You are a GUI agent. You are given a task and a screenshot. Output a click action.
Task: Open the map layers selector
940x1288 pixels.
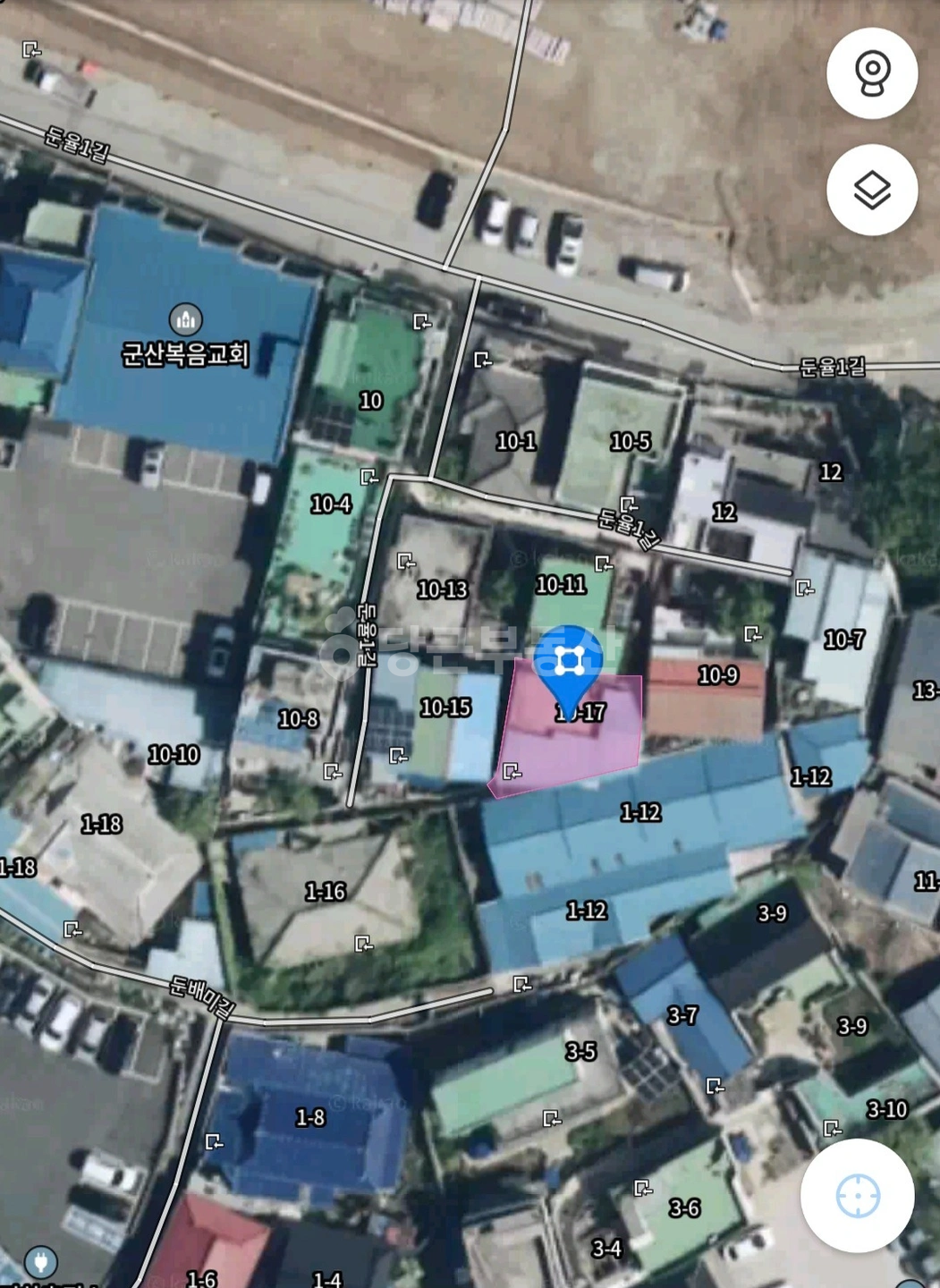pos(872,190)
